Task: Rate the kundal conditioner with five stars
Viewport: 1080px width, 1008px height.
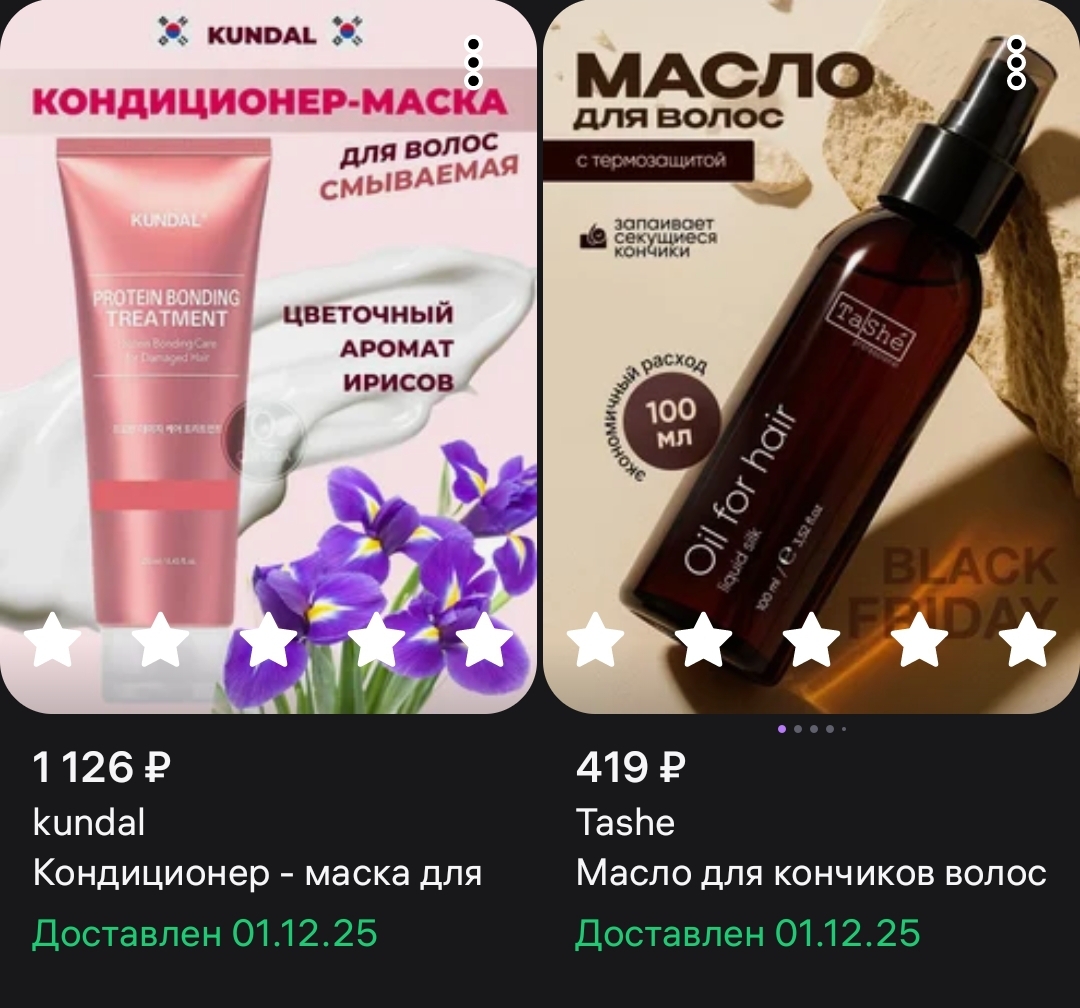Action: coord(486,640)
